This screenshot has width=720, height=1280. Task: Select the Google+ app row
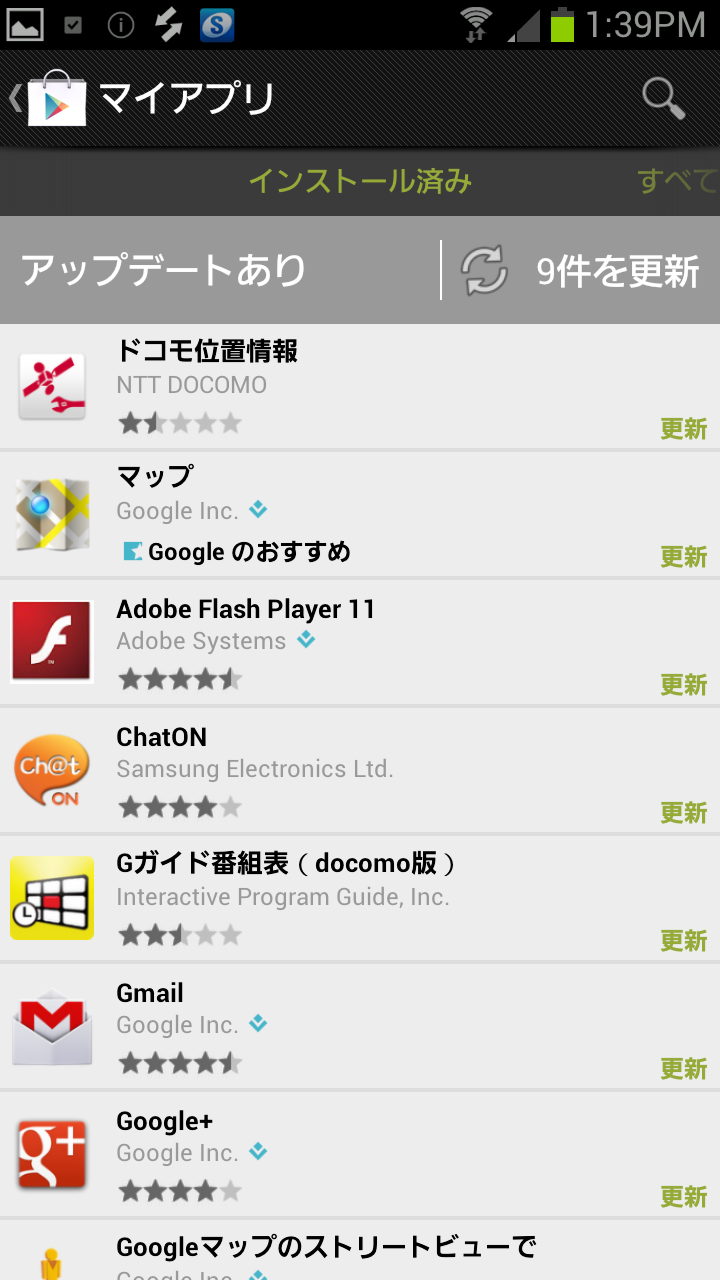pyautogui.click(x=360, y=1154)
